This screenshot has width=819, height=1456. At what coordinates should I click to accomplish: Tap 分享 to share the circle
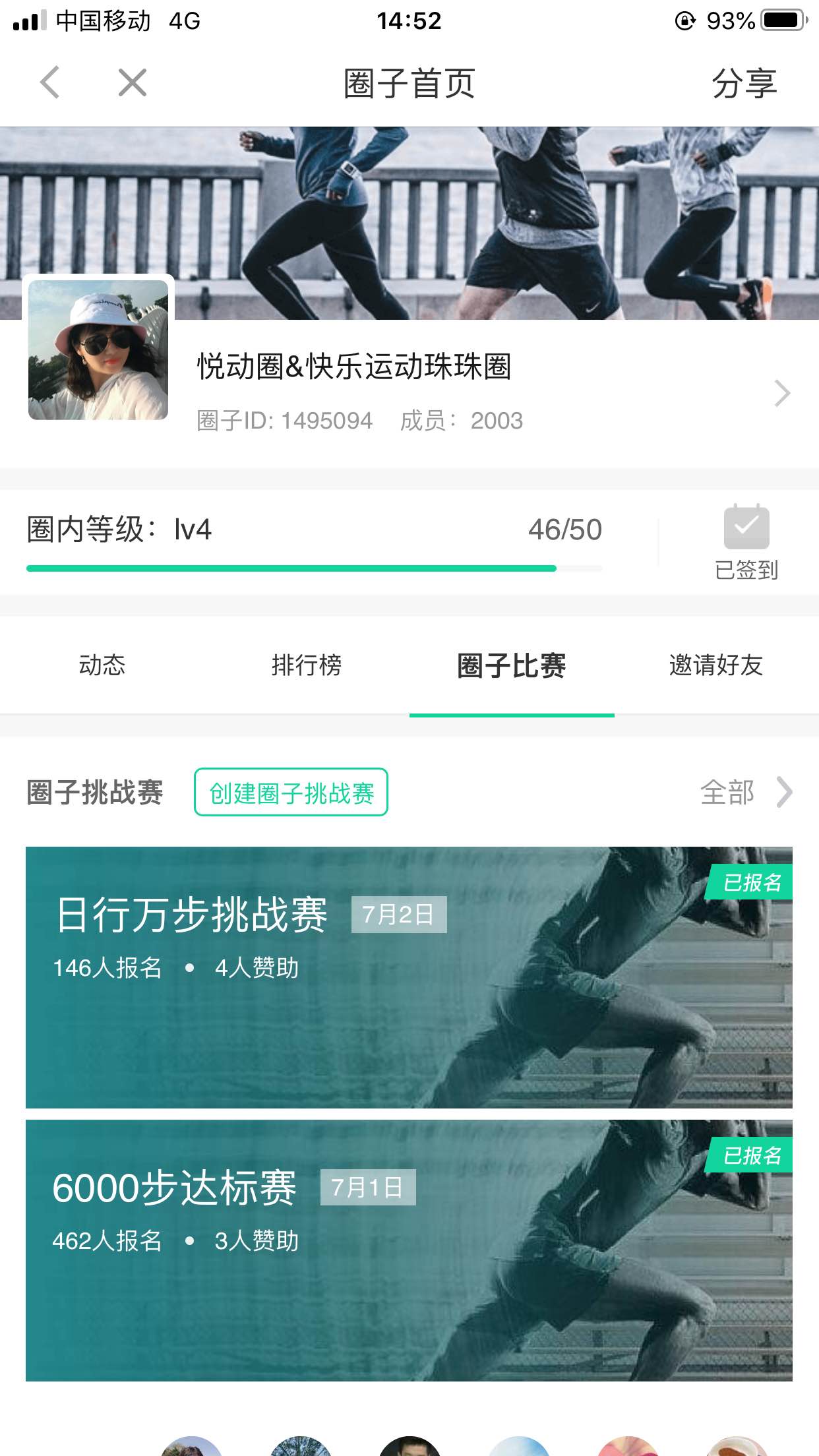point(744,84)
